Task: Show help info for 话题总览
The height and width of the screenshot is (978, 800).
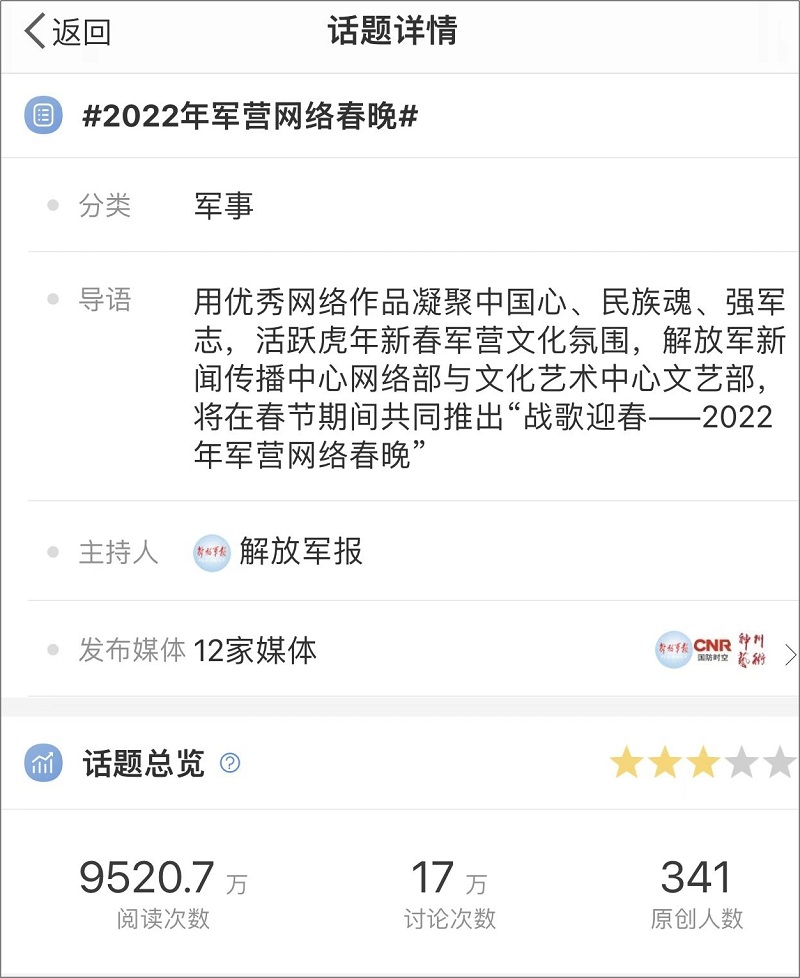Action: tap(230, 764)
